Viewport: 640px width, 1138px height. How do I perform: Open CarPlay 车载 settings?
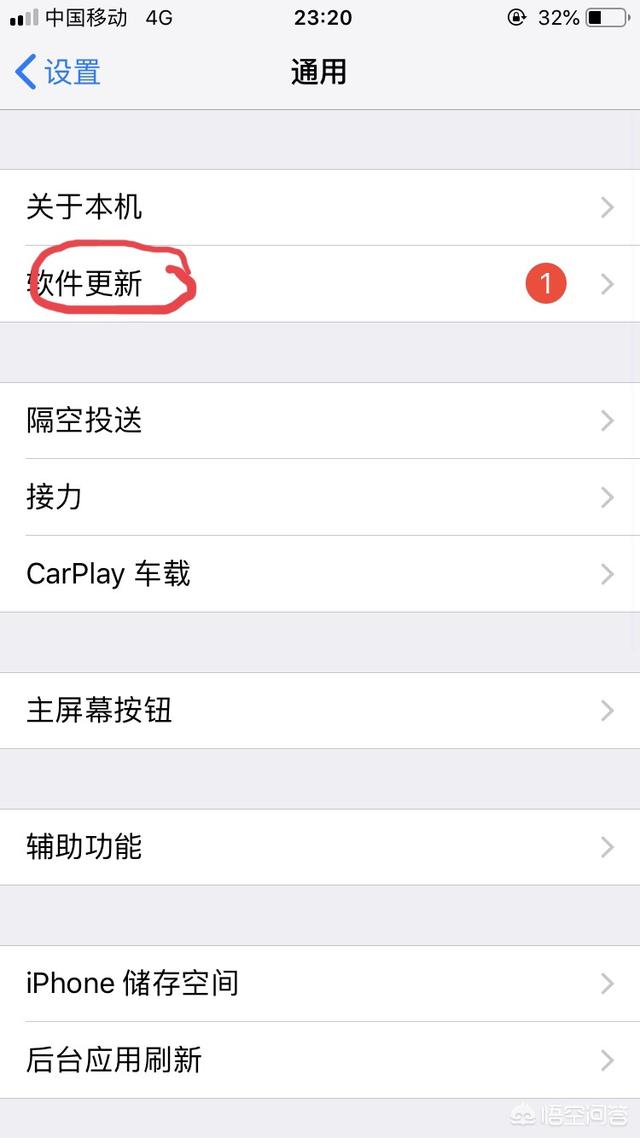point(320,574)
